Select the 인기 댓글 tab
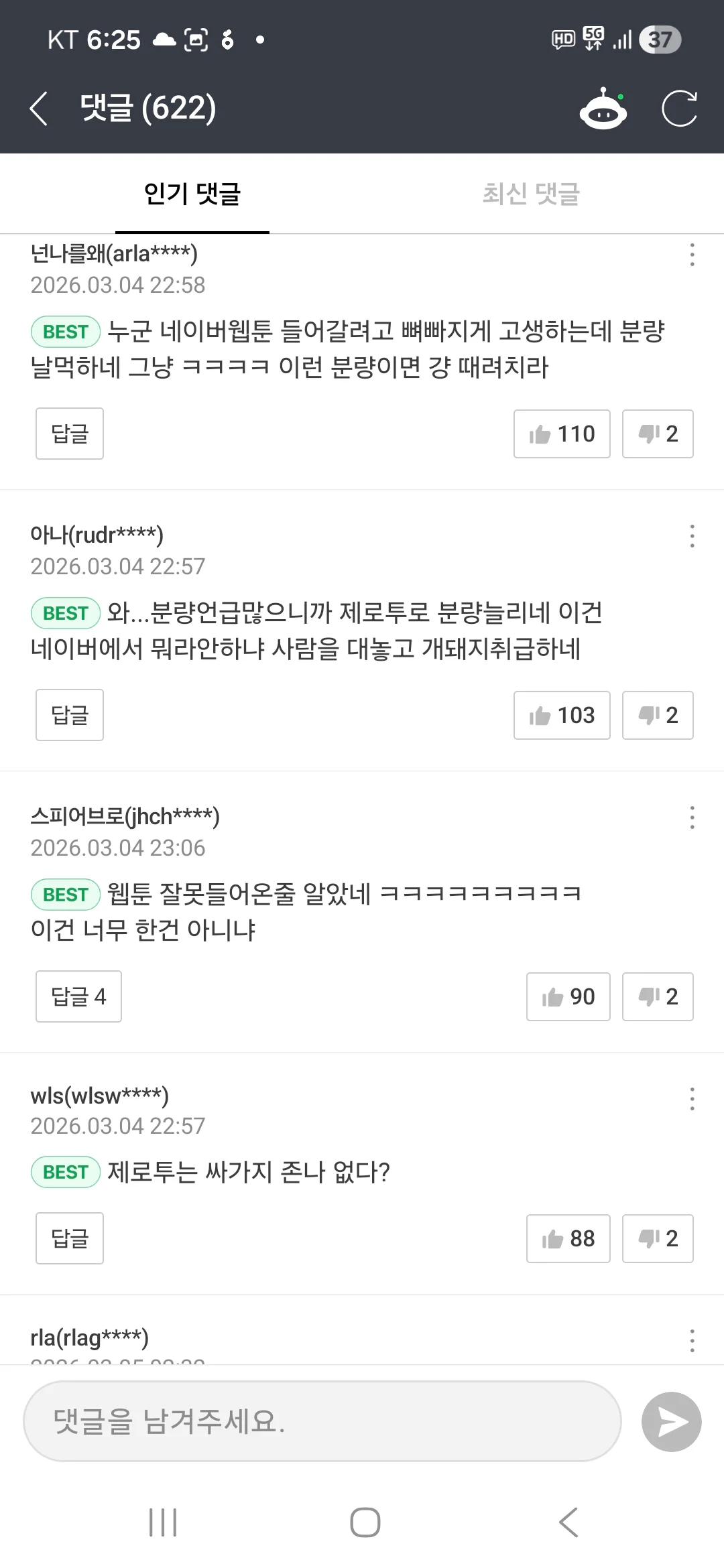The width and height of the screenshot is (724, 1568). (x=192, y=194)
